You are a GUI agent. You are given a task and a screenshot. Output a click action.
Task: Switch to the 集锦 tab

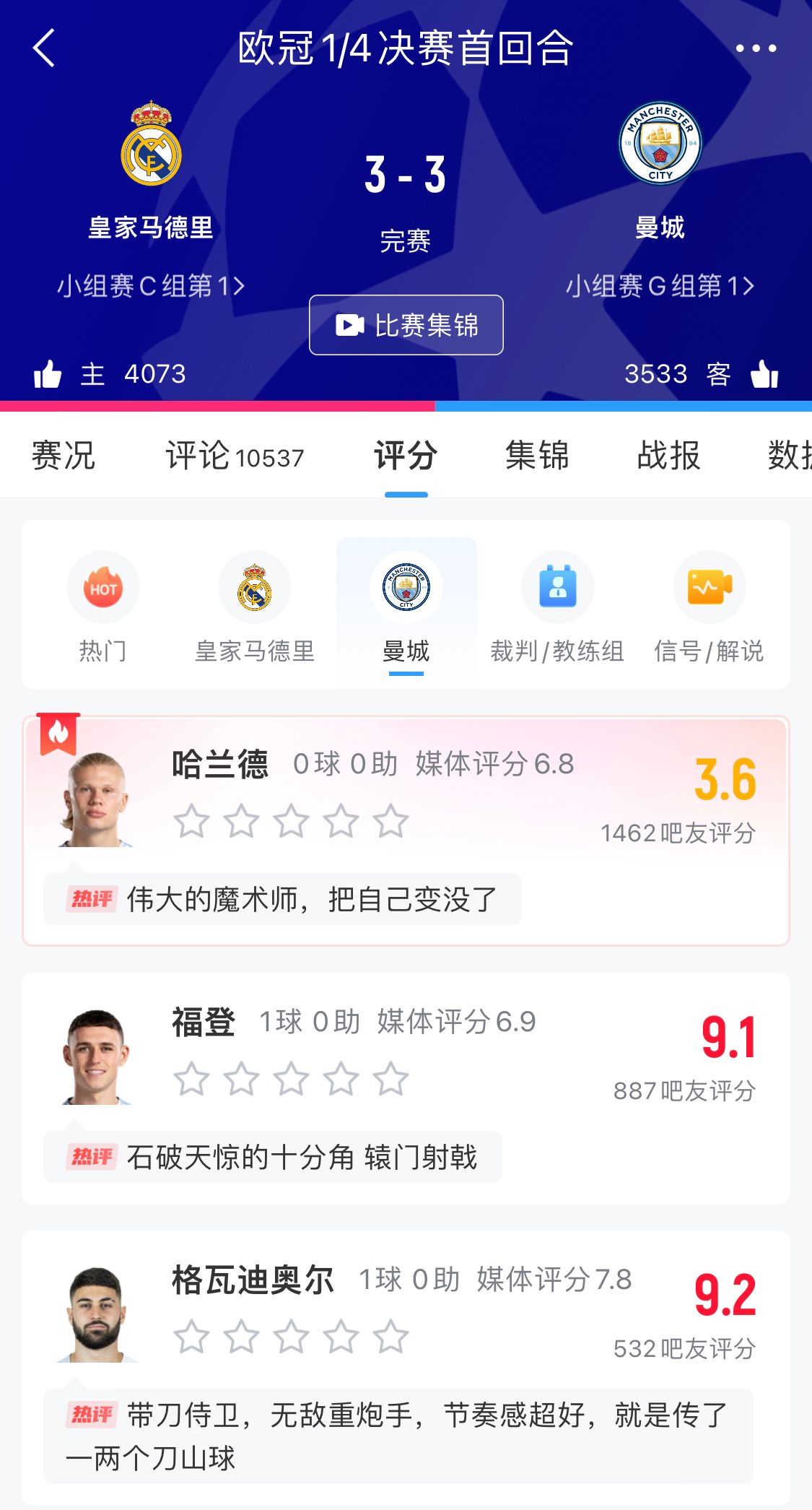[x=537, y=456]
